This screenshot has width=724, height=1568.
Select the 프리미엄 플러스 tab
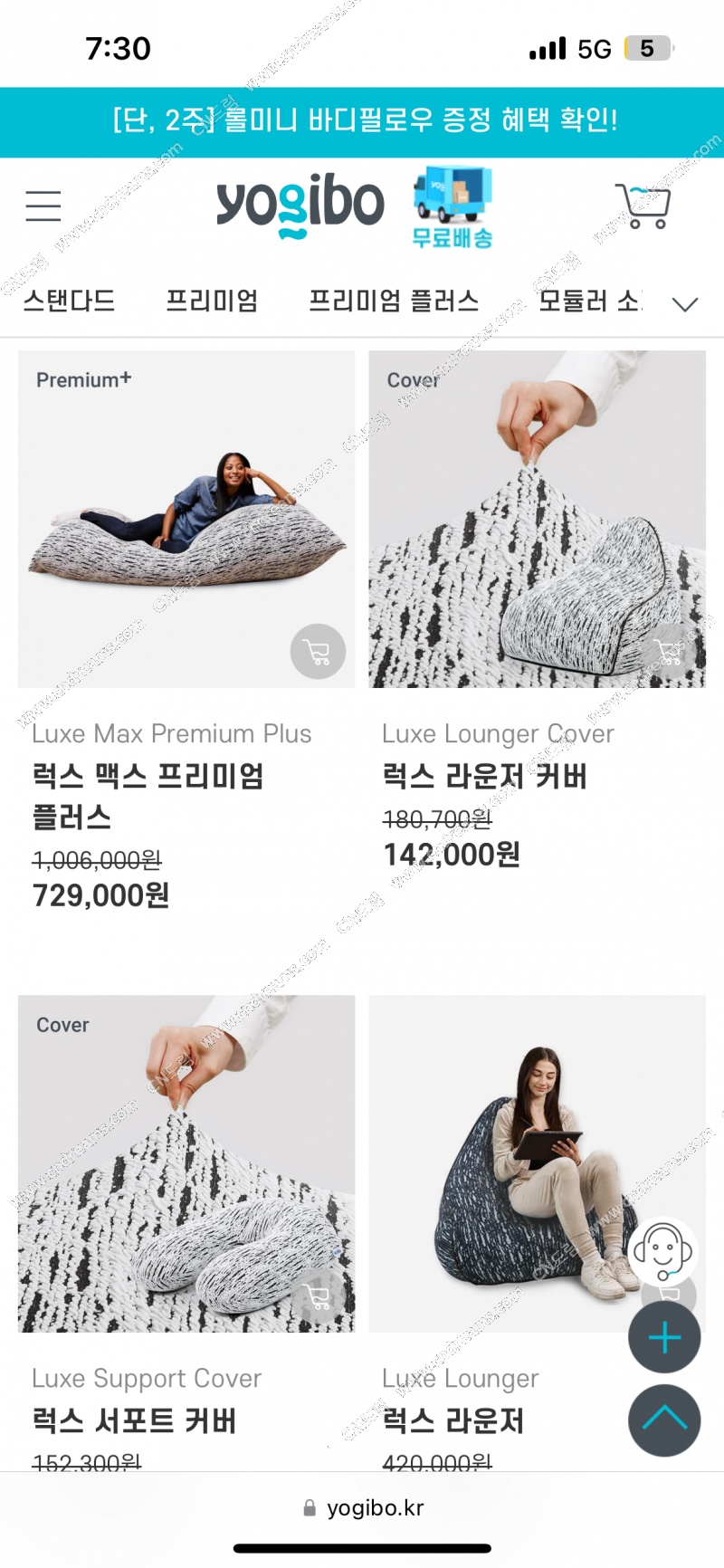[393, 301]
